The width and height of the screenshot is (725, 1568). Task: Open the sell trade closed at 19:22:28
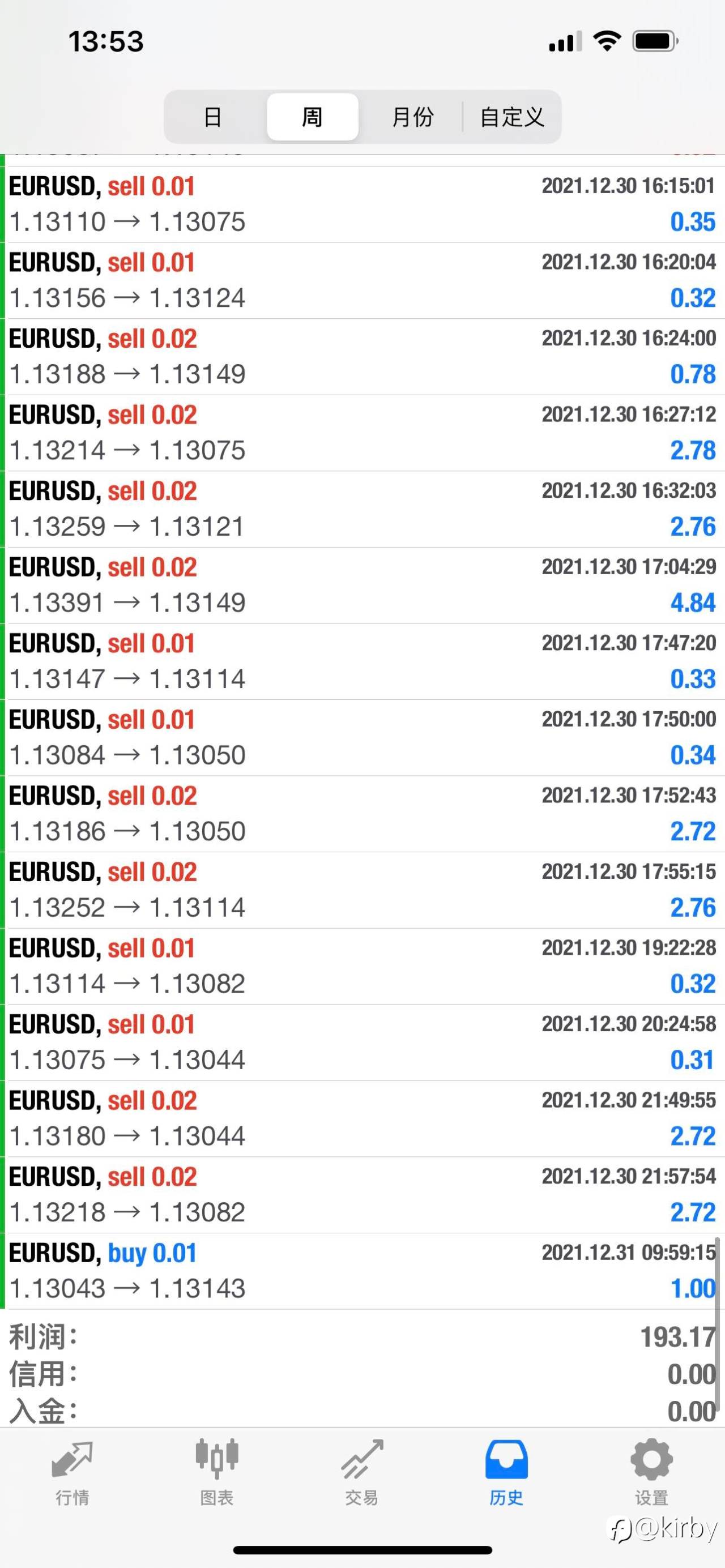[362, 966]
